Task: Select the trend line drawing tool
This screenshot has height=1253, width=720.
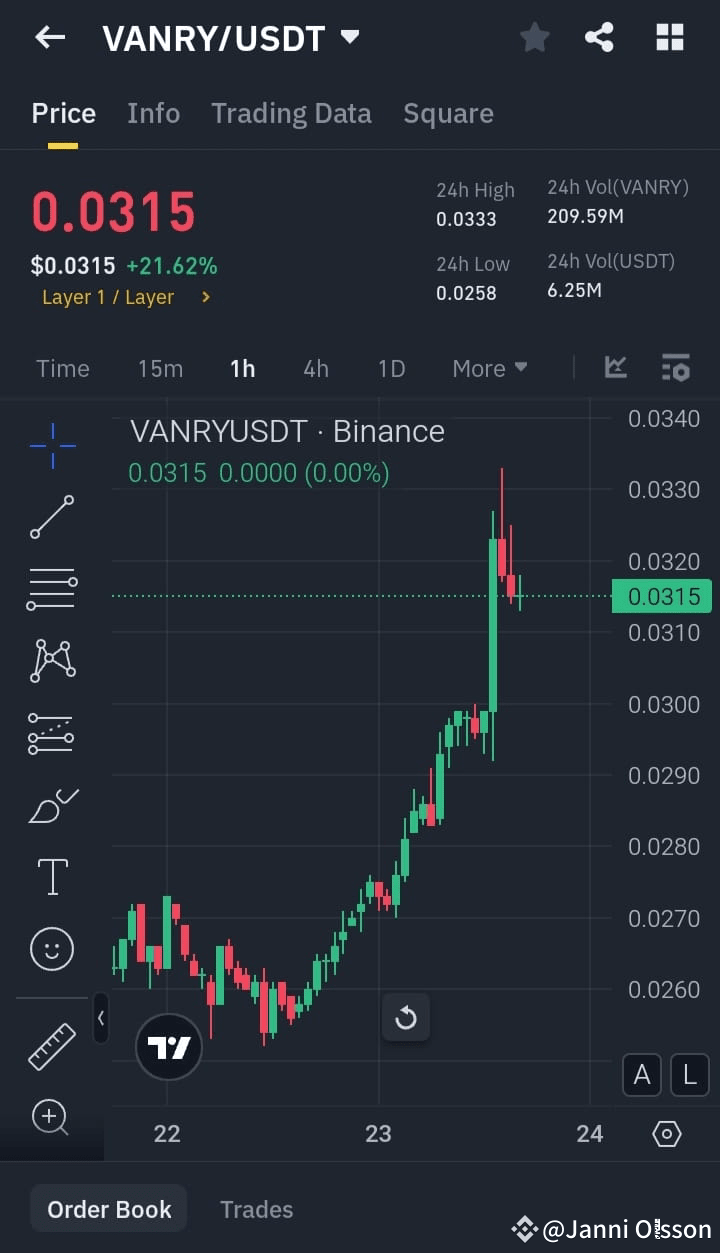Action: [x=51, y=517]
